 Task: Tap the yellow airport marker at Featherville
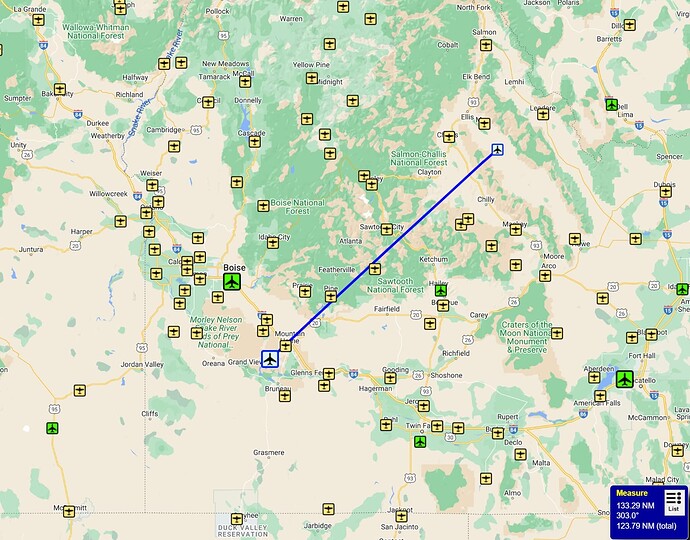point(375,268)
